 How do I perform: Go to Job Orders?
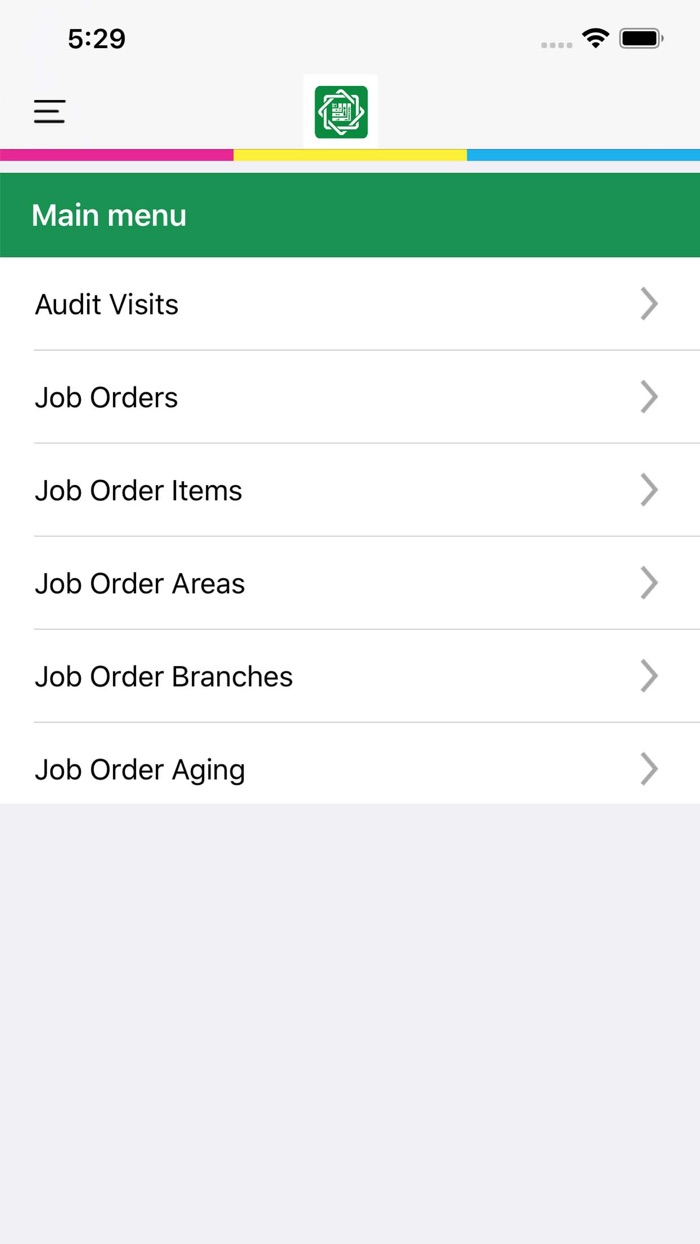[x=350, y=397]
